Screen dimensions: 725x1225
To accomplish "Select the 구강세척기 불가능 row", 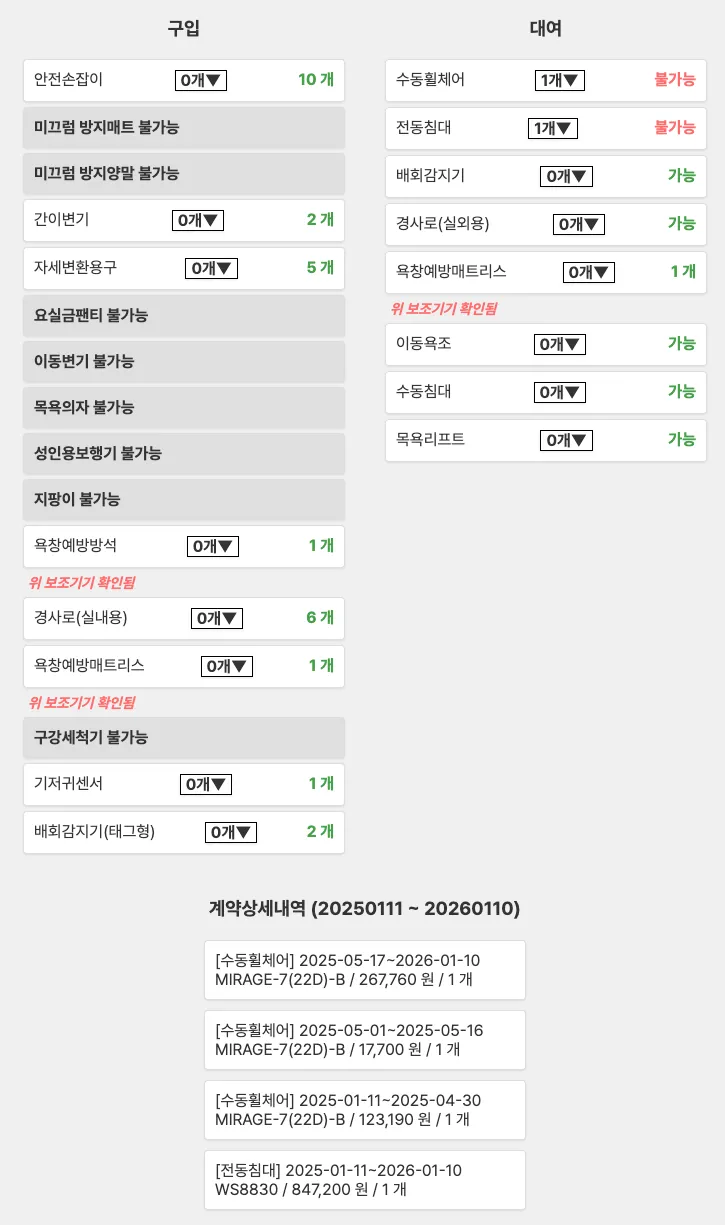I will point(184,736).
